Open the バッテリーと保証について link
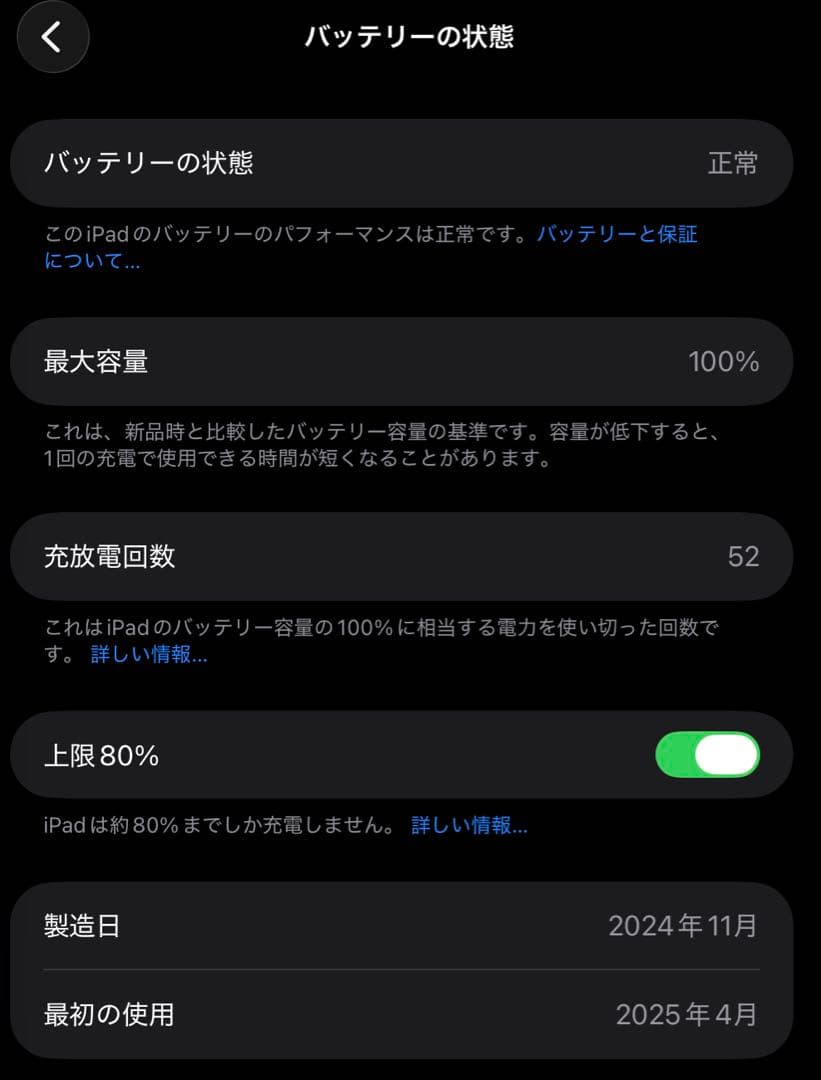 619,234
